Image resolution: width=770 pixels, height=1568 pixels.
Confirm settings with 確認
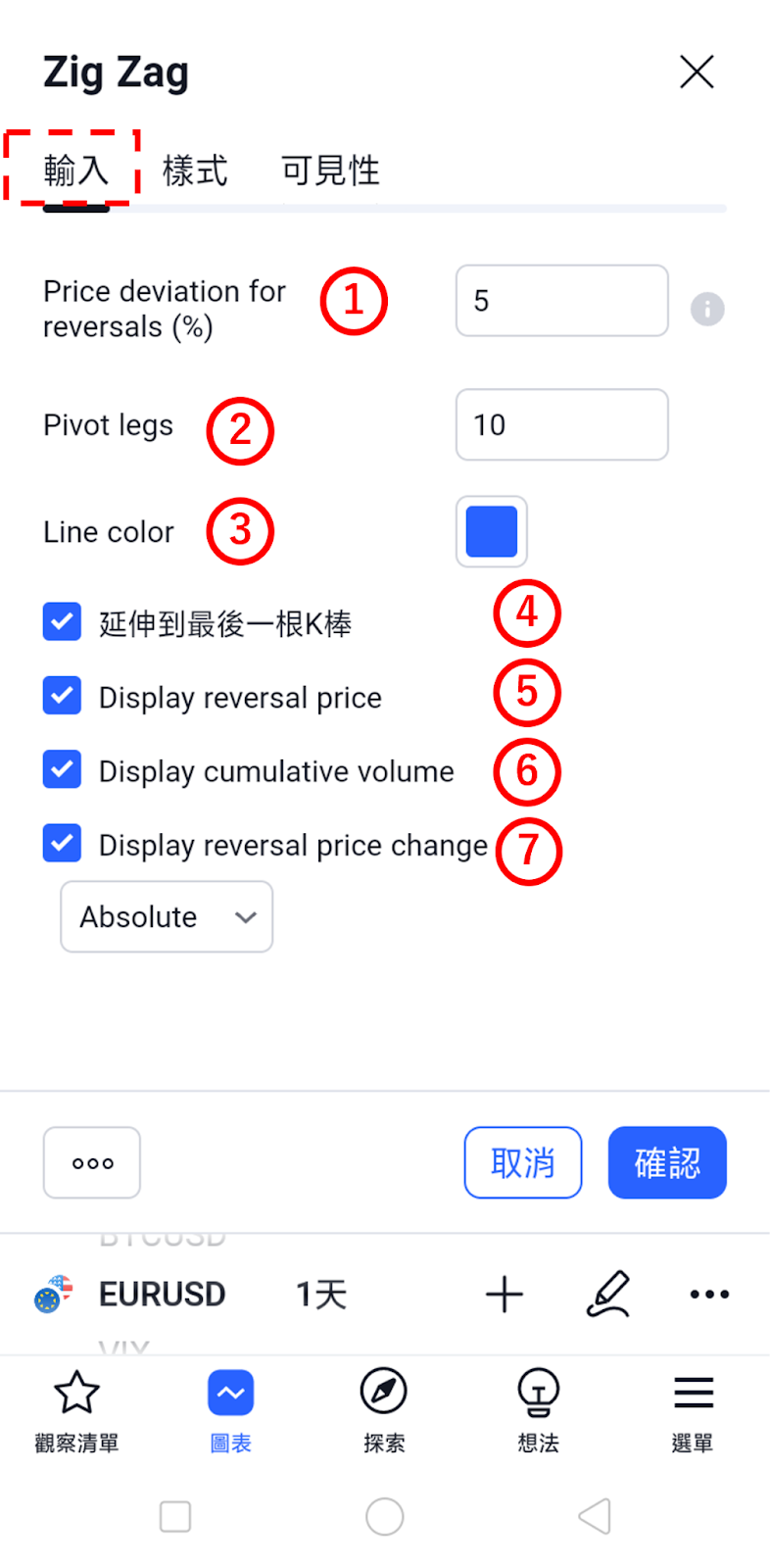click(x=667, y=1162)
